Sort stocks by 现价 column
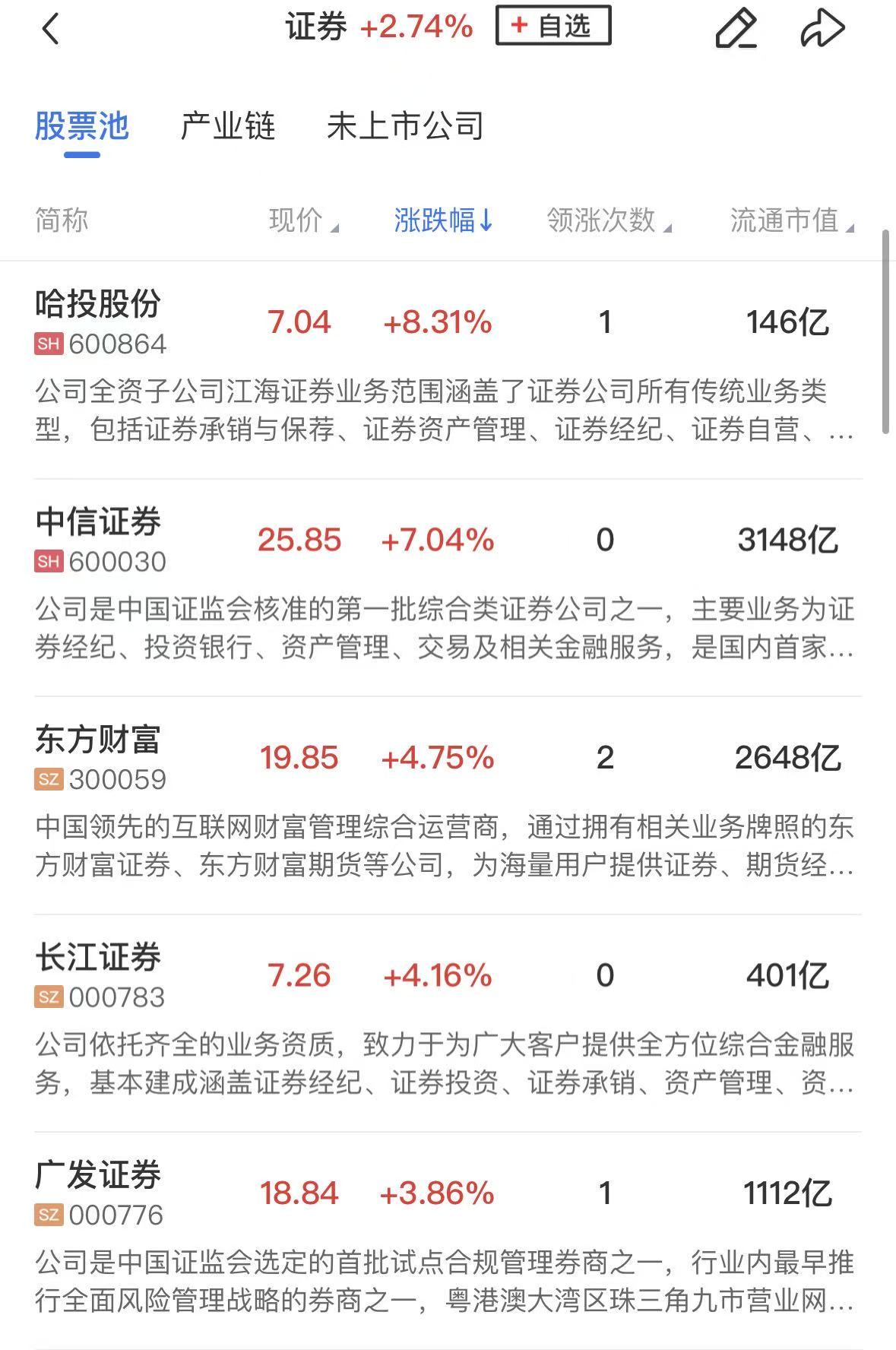The image size is (896, 1350). click(x=302, y=220)
